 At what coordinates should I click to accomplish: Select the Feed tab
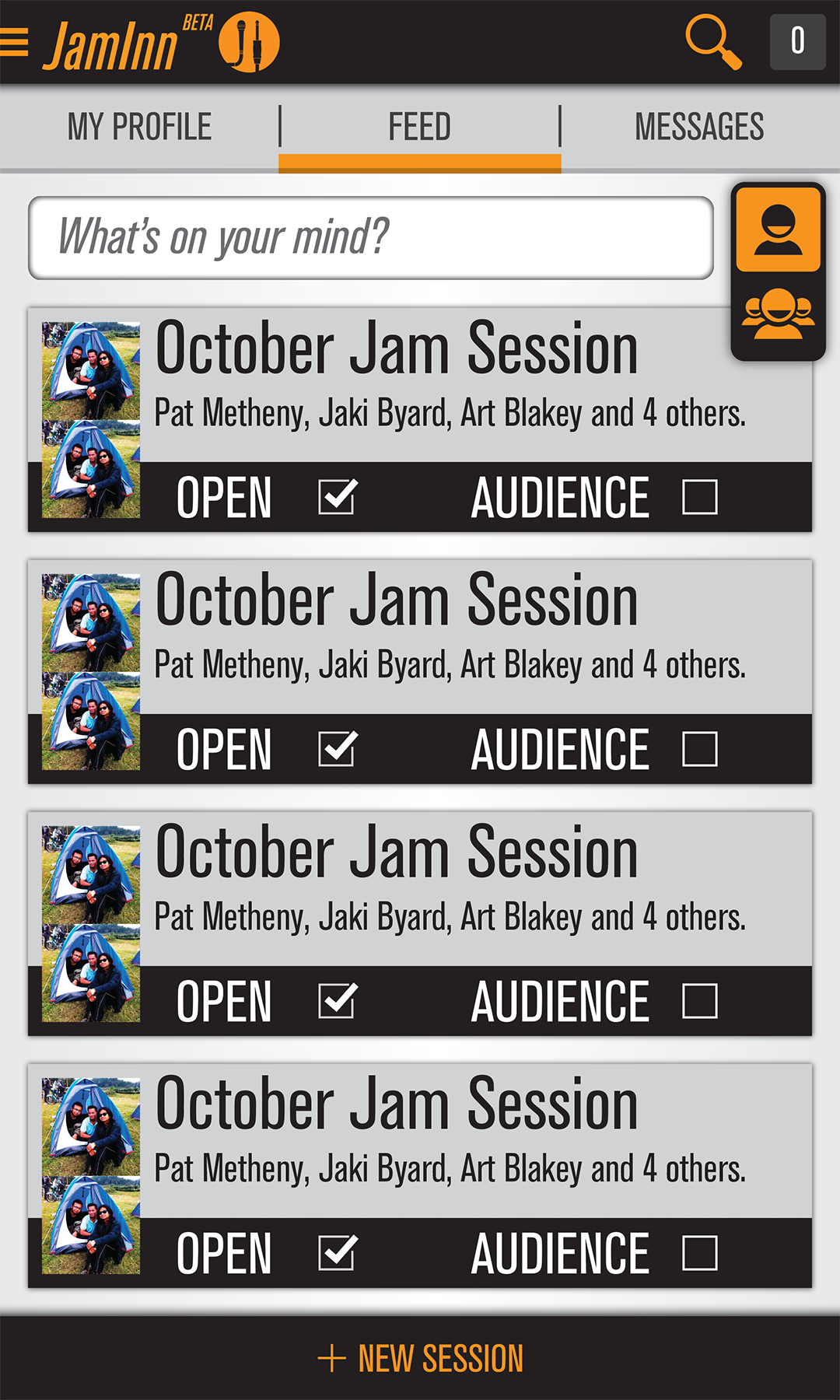[x=419, y=127]
